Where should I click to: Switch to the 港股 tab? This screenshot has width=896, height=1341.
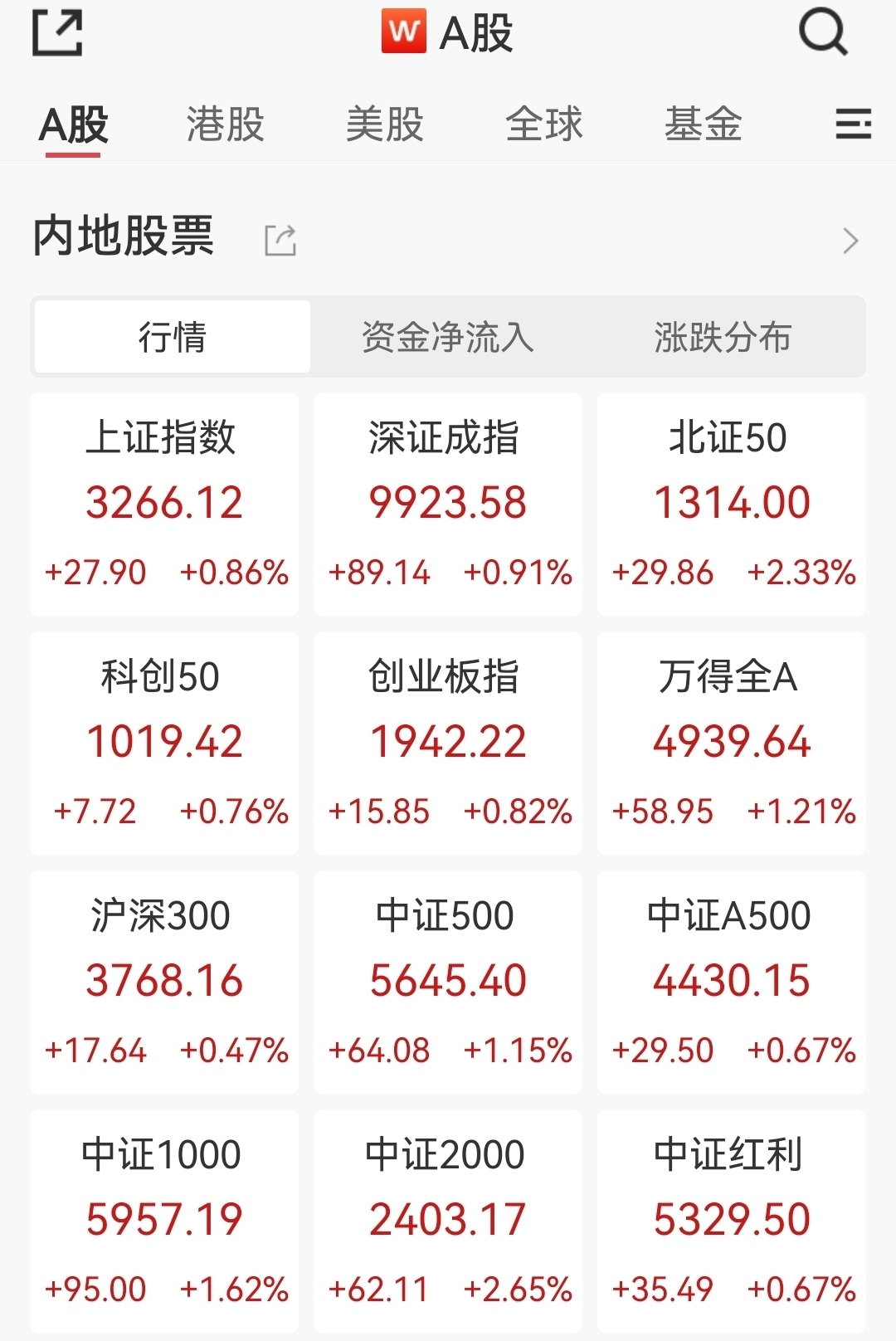pos(225,124)
